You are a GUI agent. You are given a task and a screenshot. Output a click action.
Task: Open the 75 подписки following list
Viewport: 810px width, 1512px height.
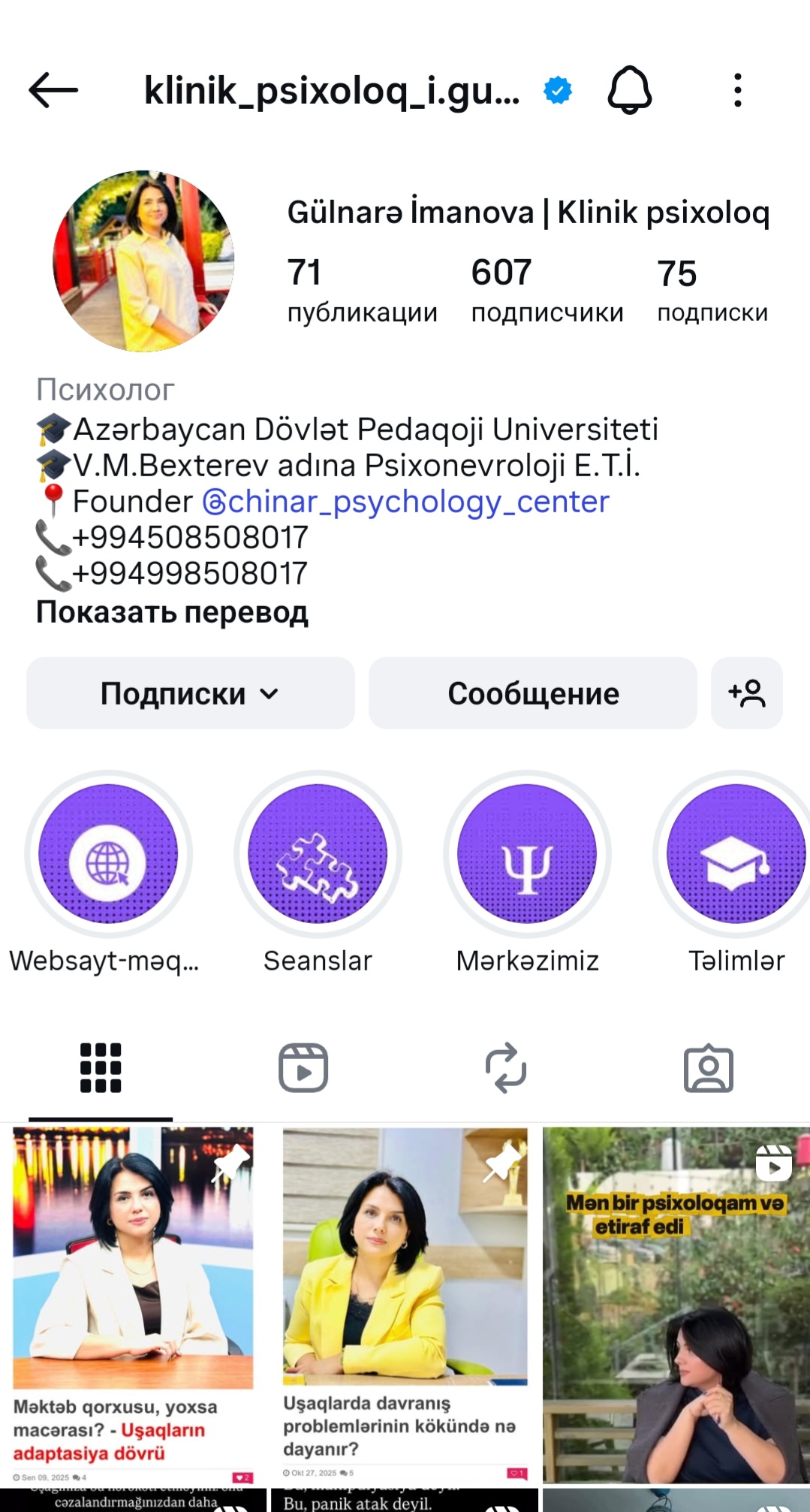(x=712, y=291)
